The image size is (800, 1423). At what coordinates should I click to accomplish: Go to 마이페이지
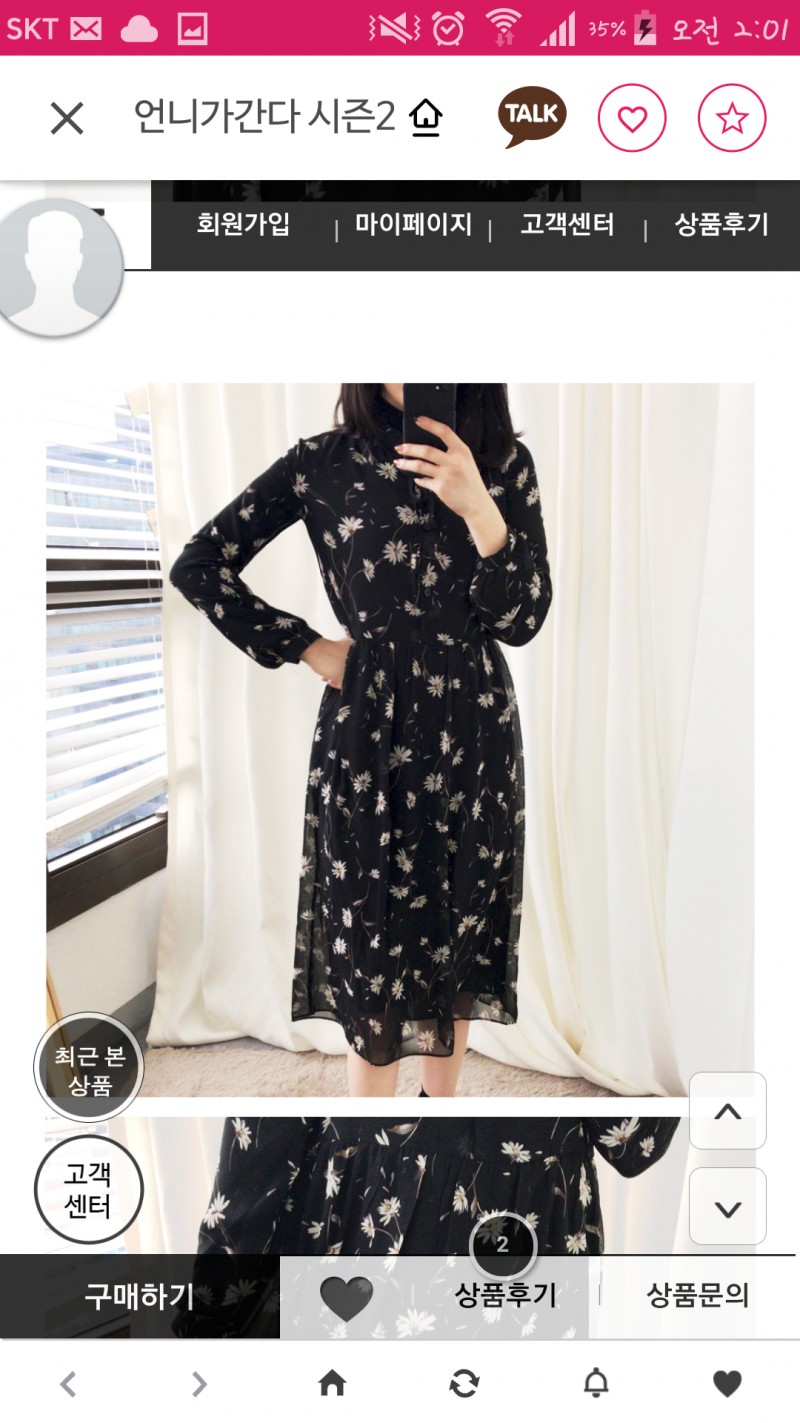(413, 225)
